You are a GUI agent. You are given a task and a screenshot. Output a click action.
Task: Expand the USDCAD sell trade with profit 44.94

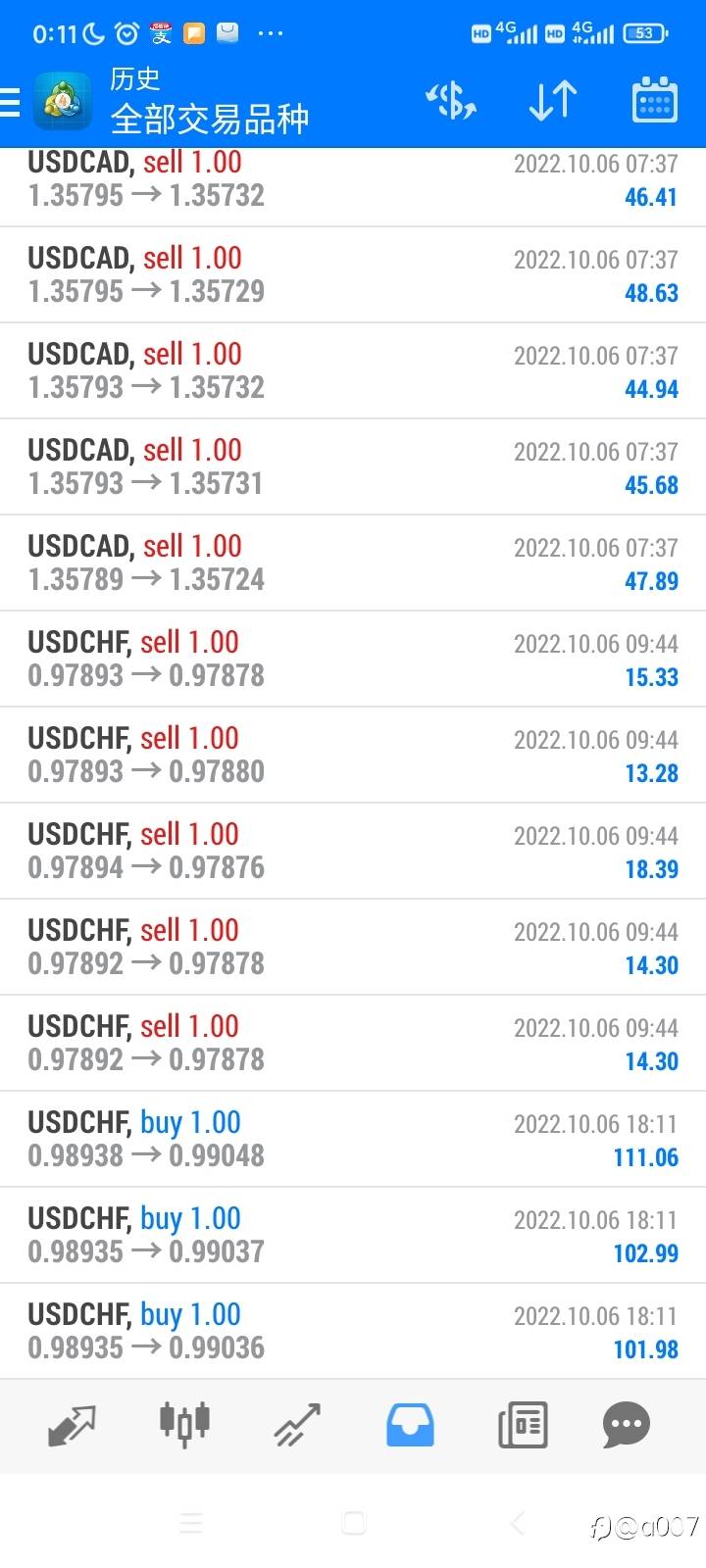353,370
